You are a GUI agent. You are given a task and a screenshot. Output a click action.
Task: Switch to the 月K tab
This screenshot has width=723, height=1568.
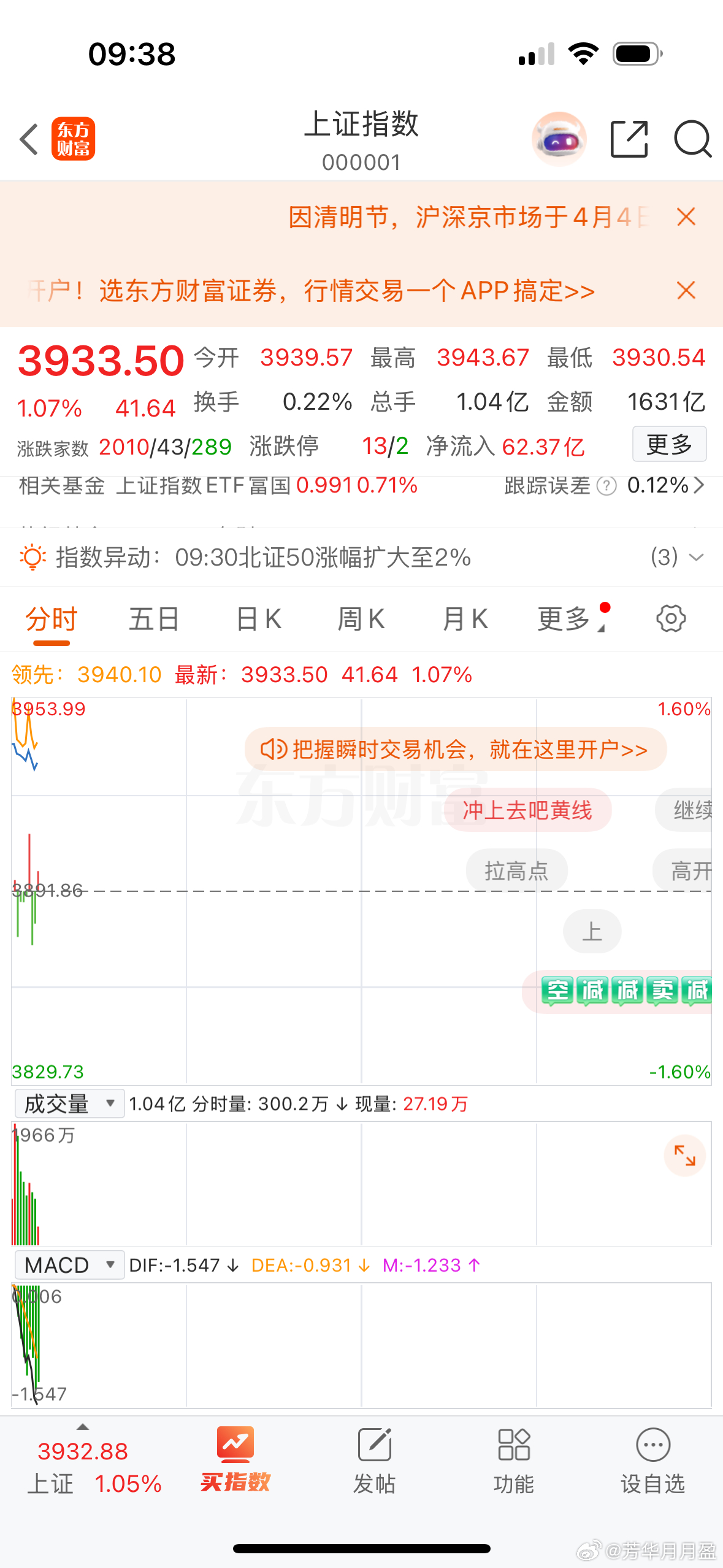click(x=464, y=618)
